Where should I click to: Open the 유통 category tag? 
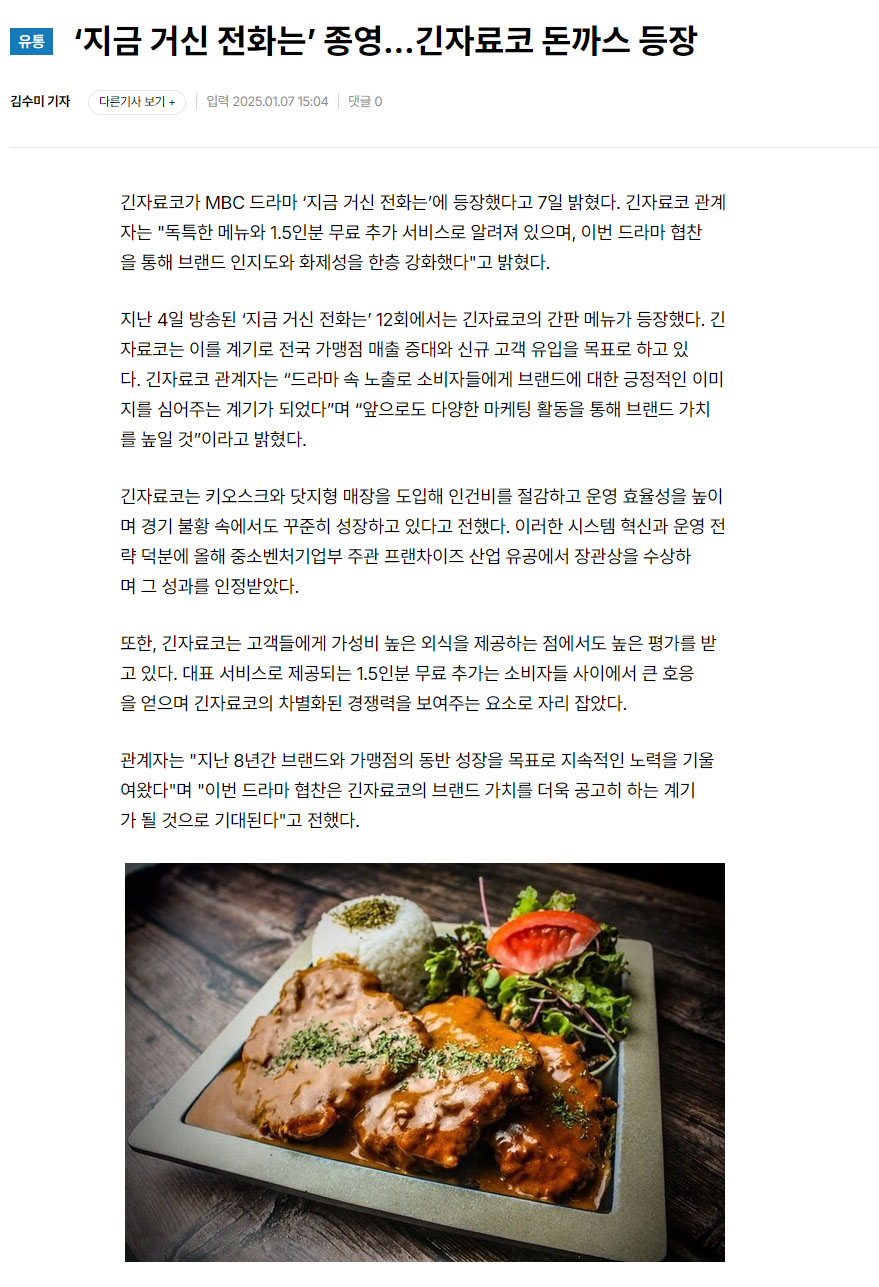[31, 41]
